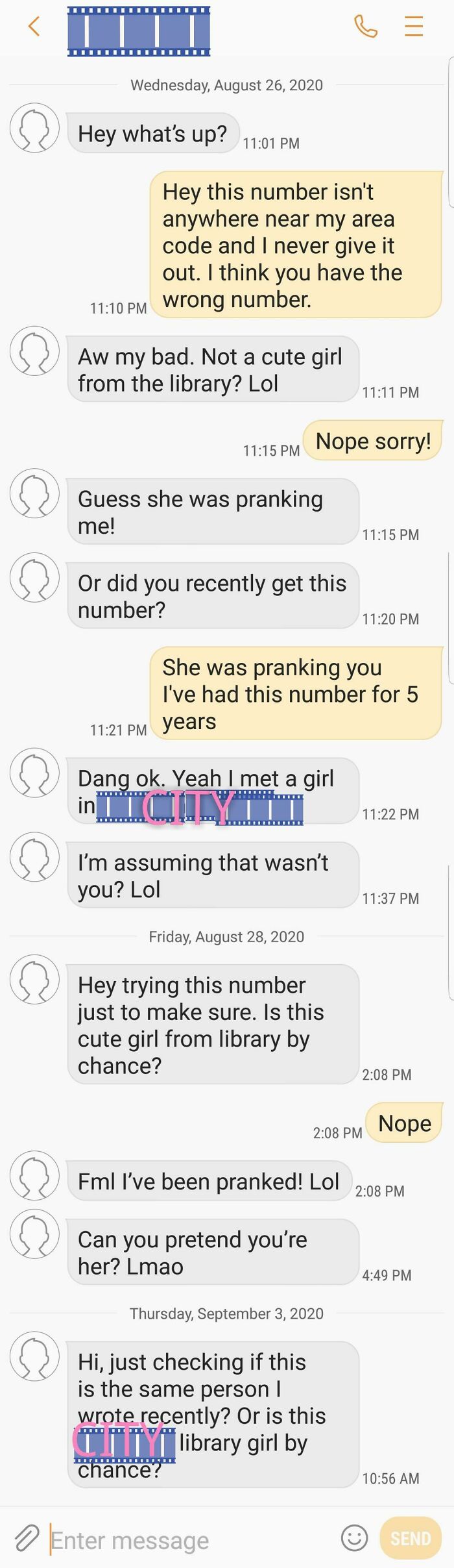Open the hamburger options menu

tap(414, 27)
